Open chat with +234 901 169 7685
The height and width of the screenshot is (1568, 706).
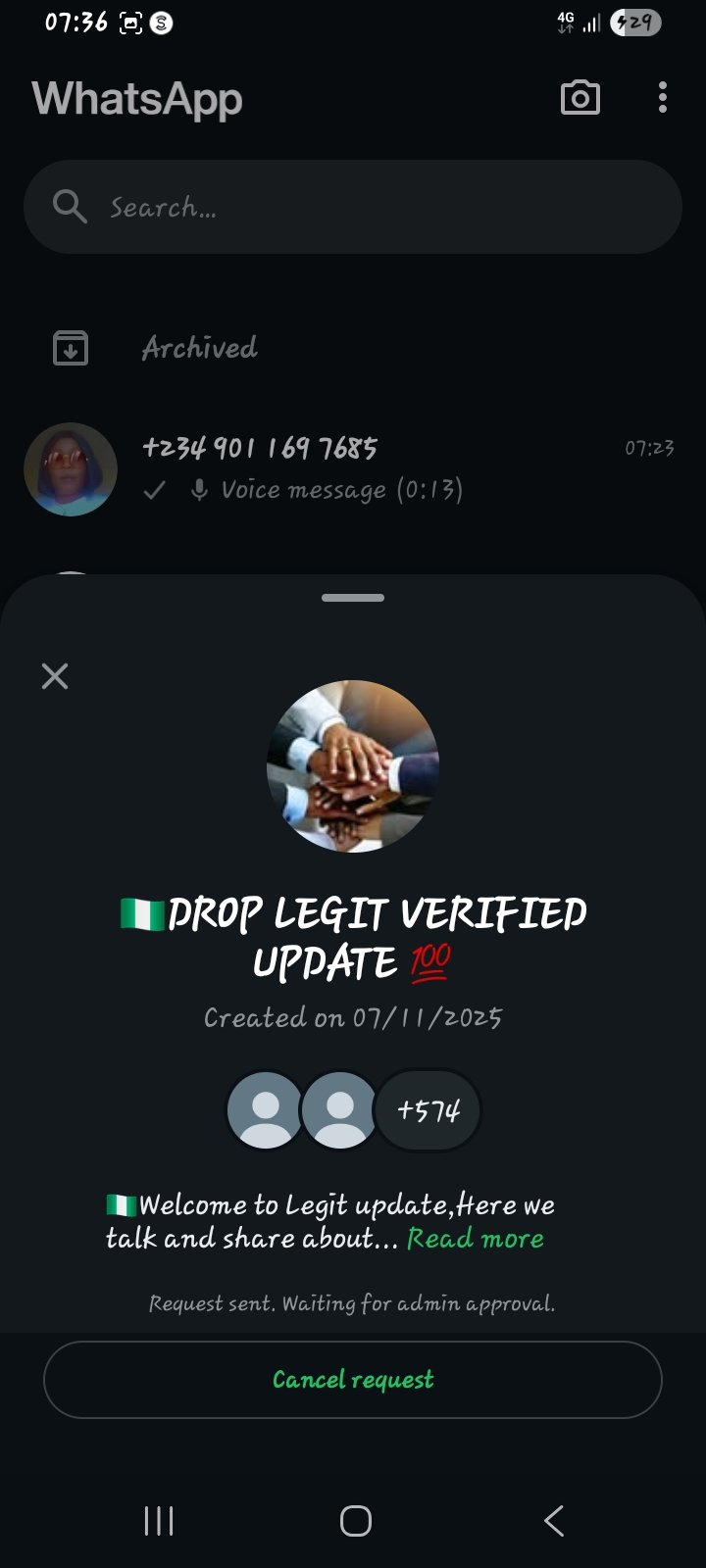point(353,468)
